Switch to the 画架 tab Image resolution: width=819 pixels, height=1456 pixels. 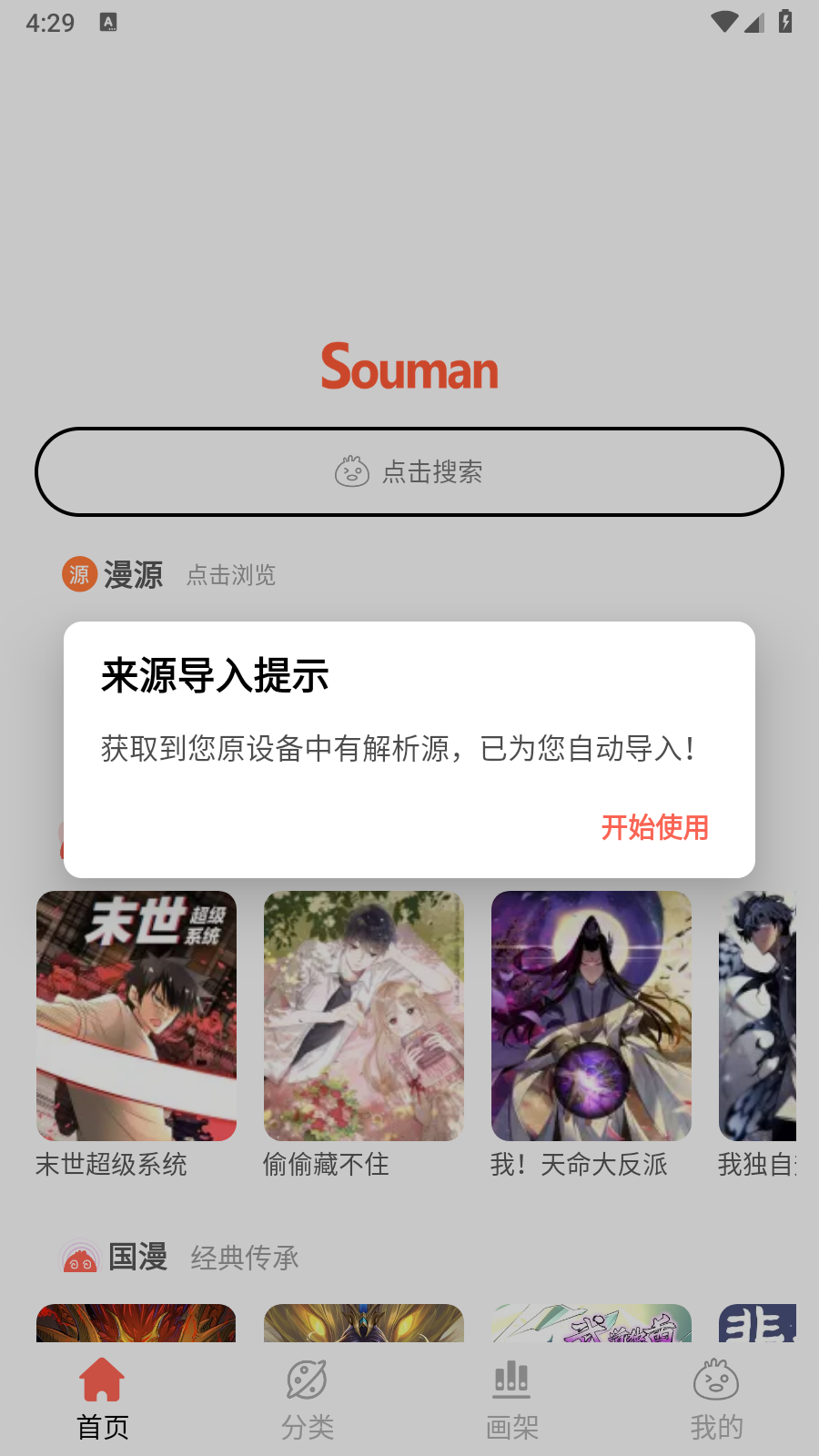(x=511, y=1399)
